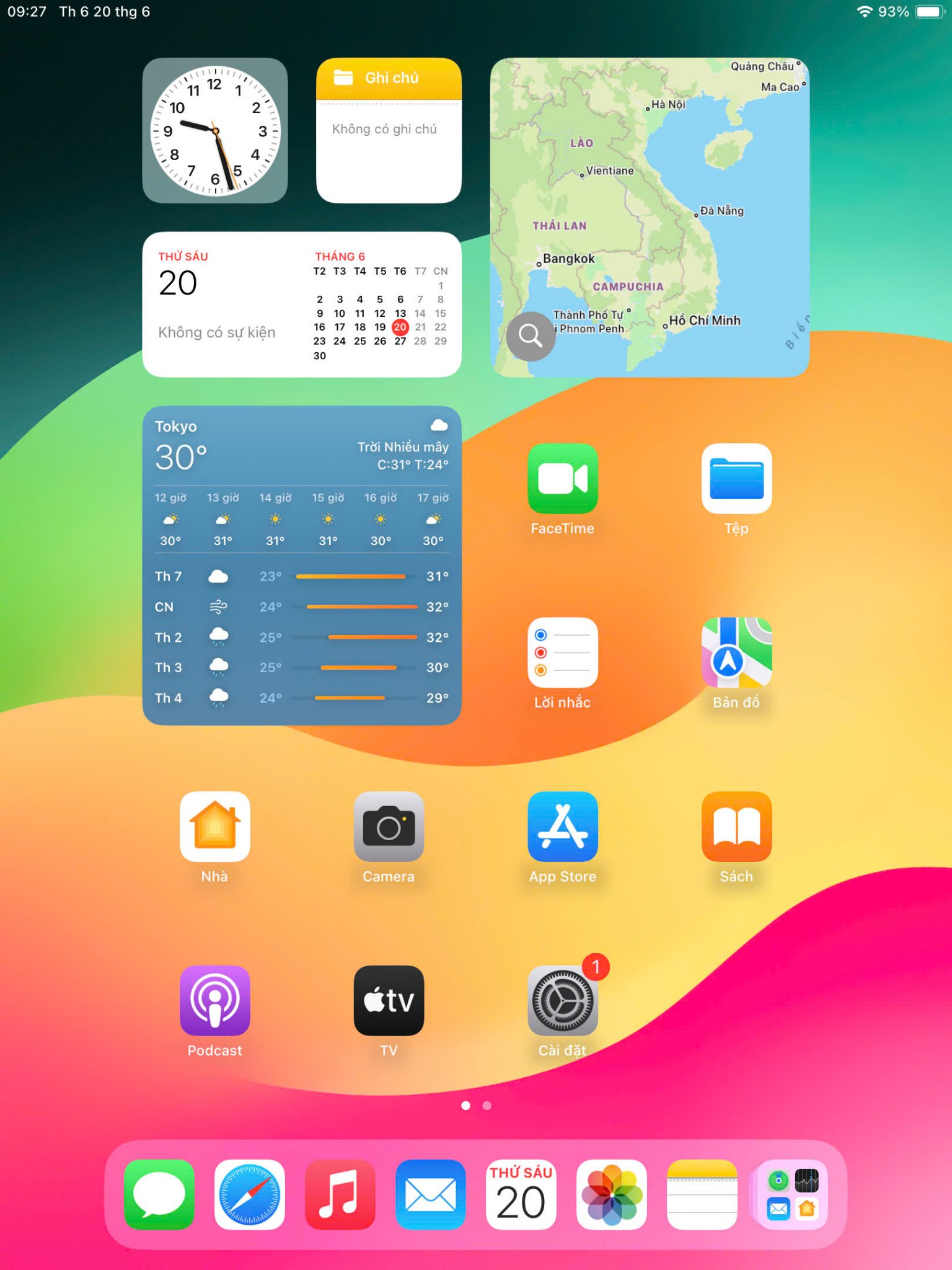Open the Ghi chú notes widget
This screenshot has height=1270, width=952.
[389, 131]
